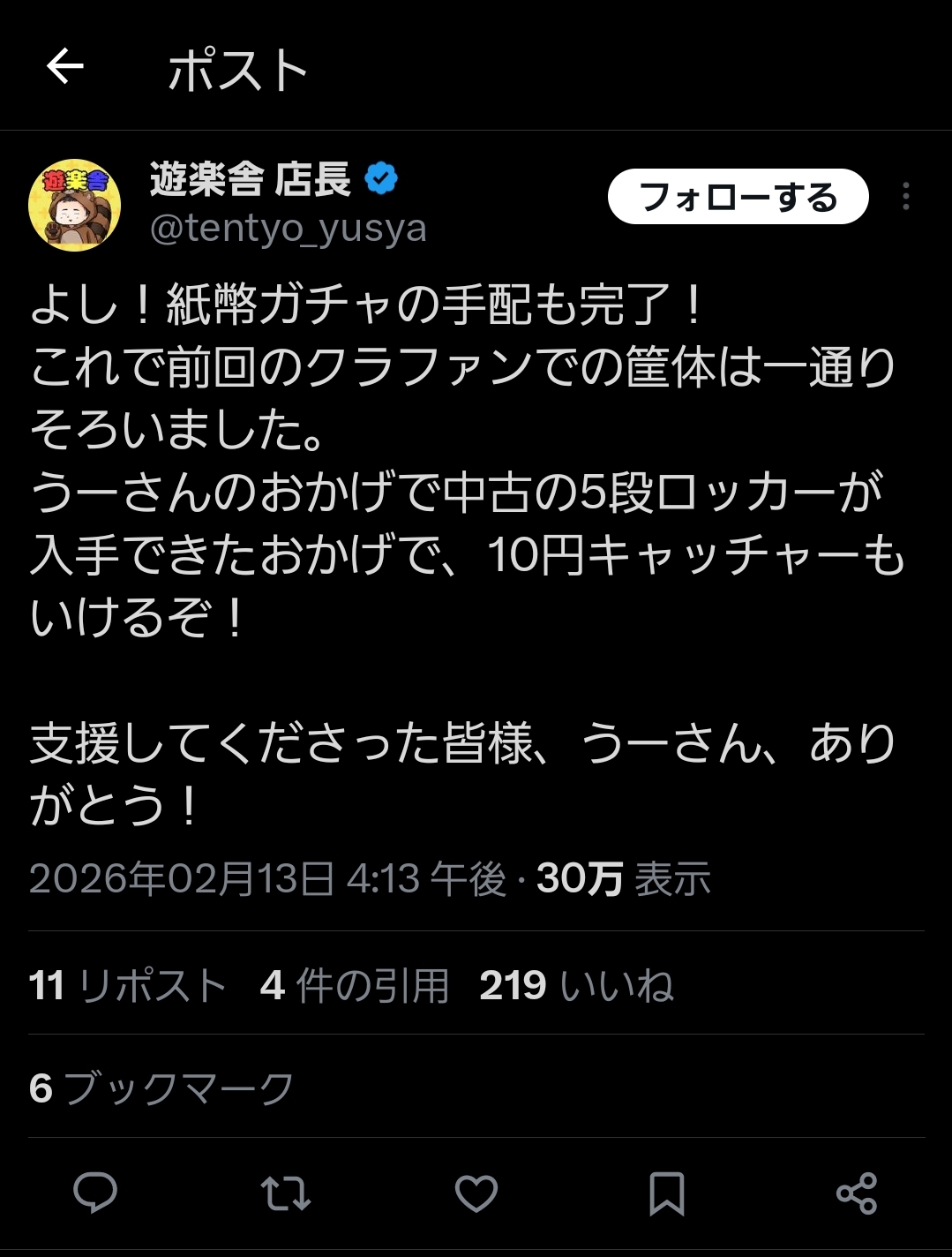Open @tentyo_yusya profile handle

coord(289,229)
